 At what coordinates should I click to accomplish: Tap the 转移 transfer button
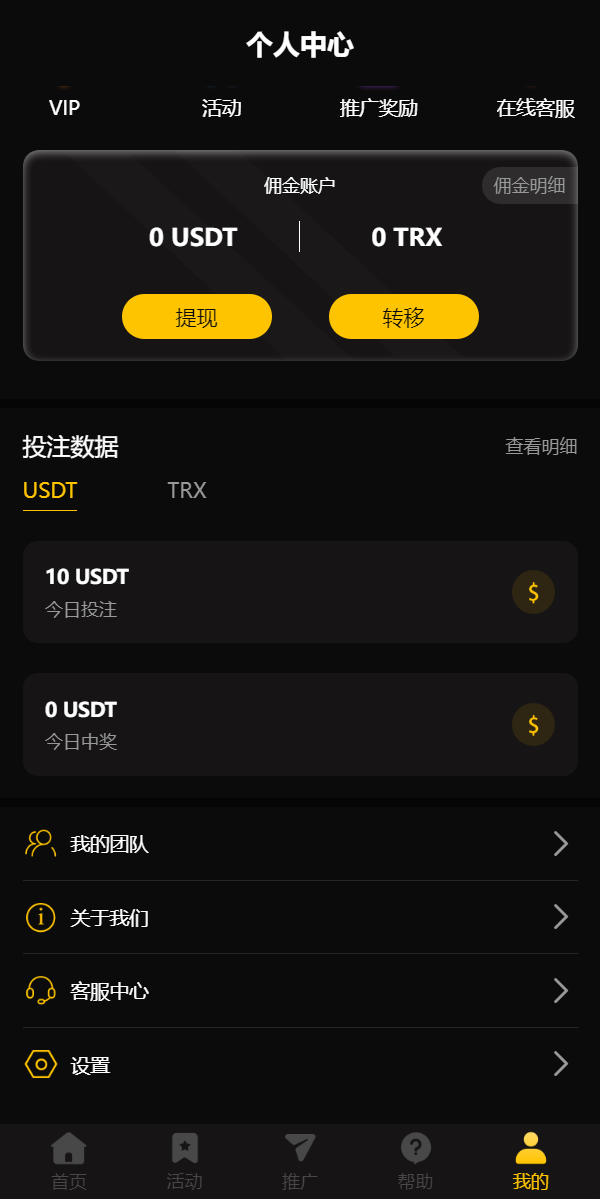(404, 317)
